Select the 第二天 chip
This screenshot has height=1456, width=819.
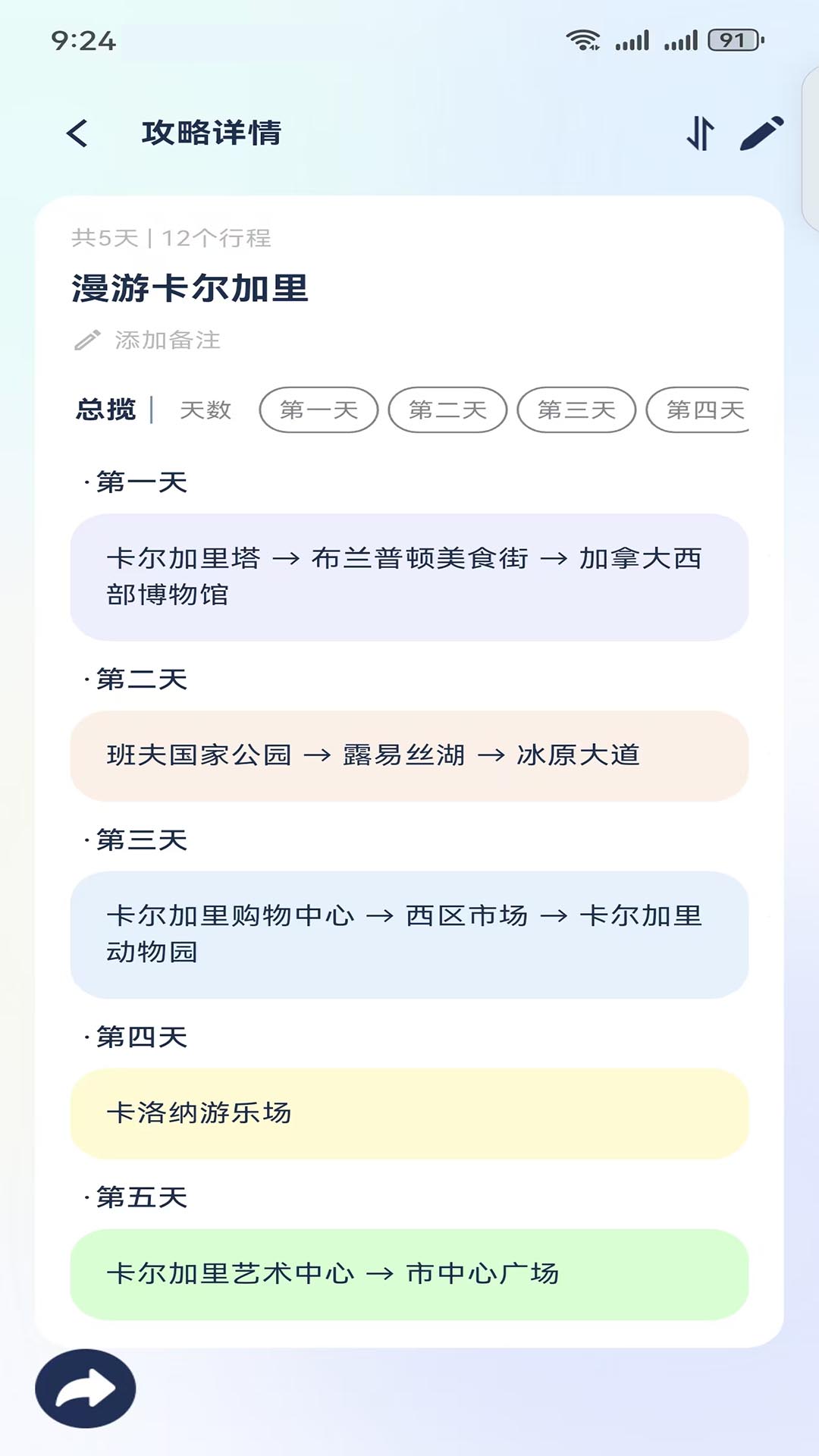[x=447, y=410]
